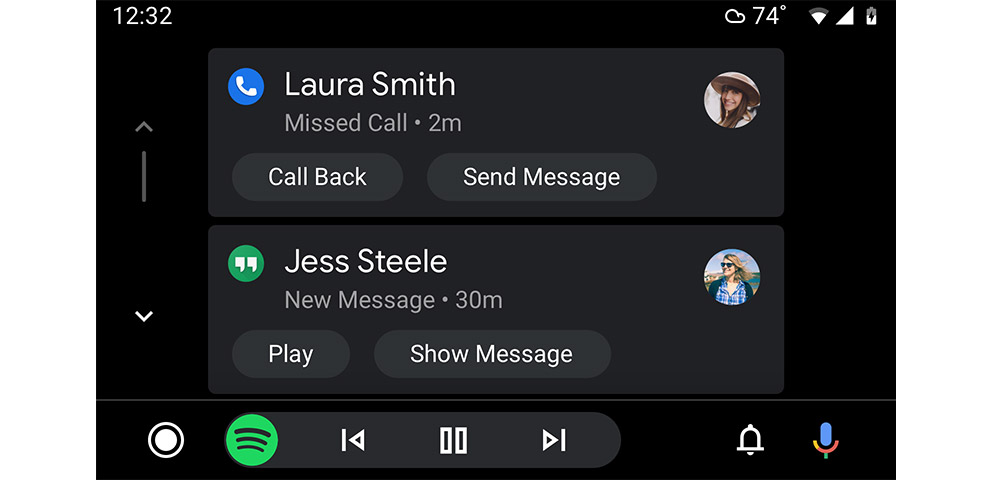The height and width of the screenshot is (480, 991).
Task: Go to the home launcher circle button
Action: pyautogui.click(x=166, y=440)
